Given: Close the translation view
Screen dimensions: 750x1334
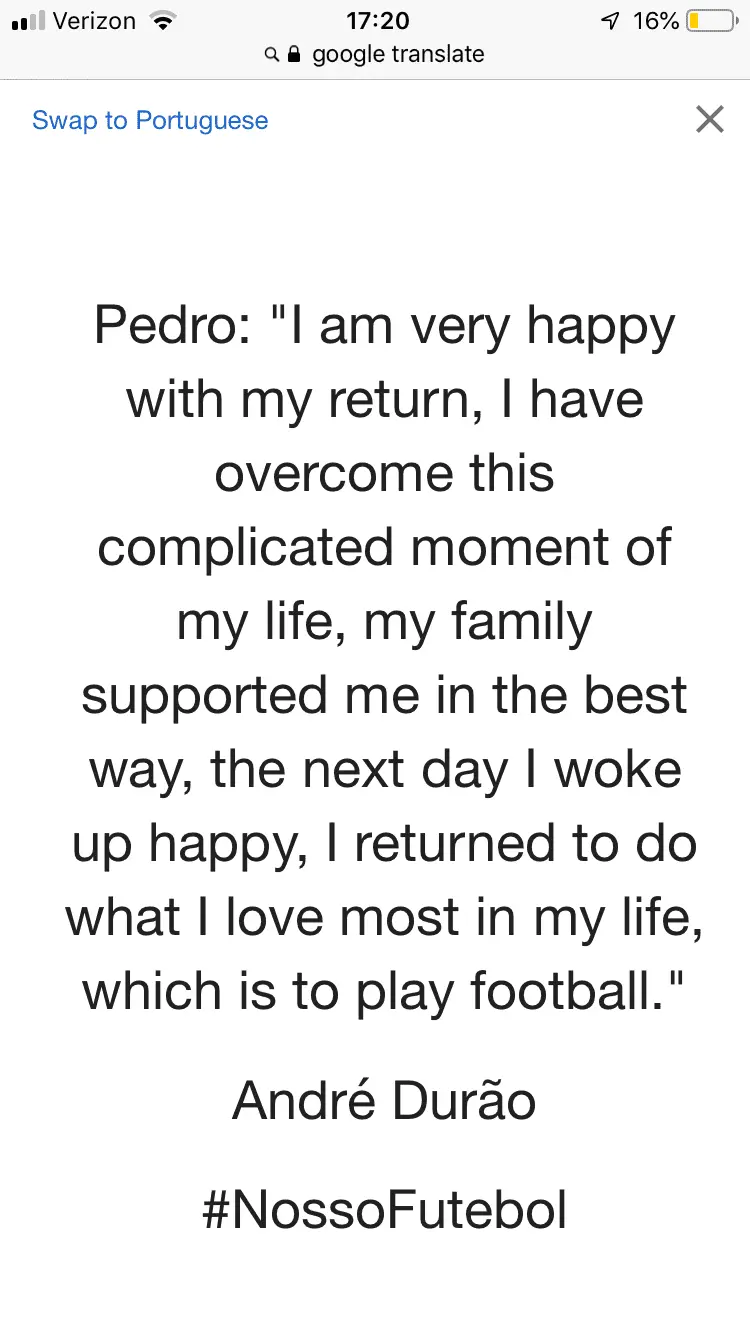Looking at the screenshot, I should (709, 120).
